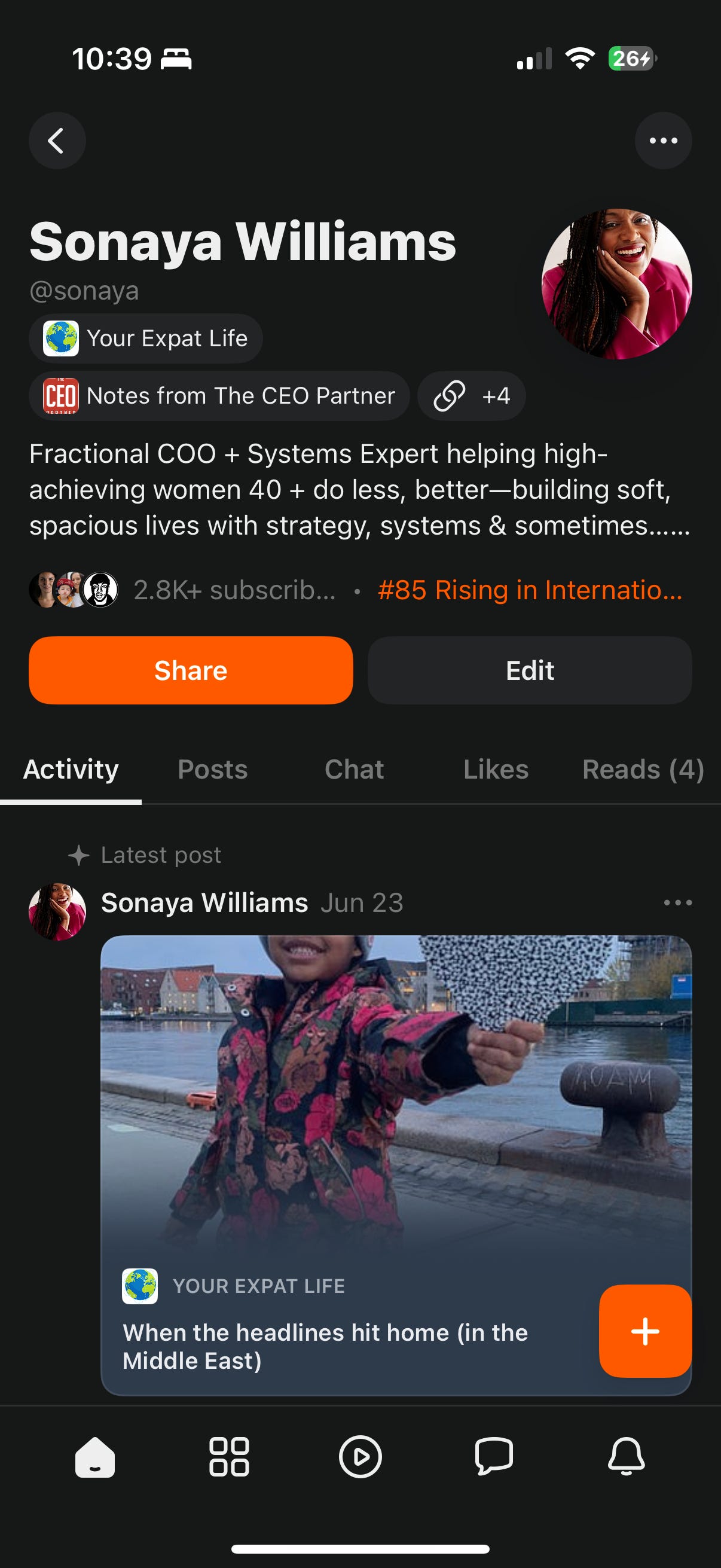Share this profile
This screenshot has width=721, height=1568.
click(191, 670)
